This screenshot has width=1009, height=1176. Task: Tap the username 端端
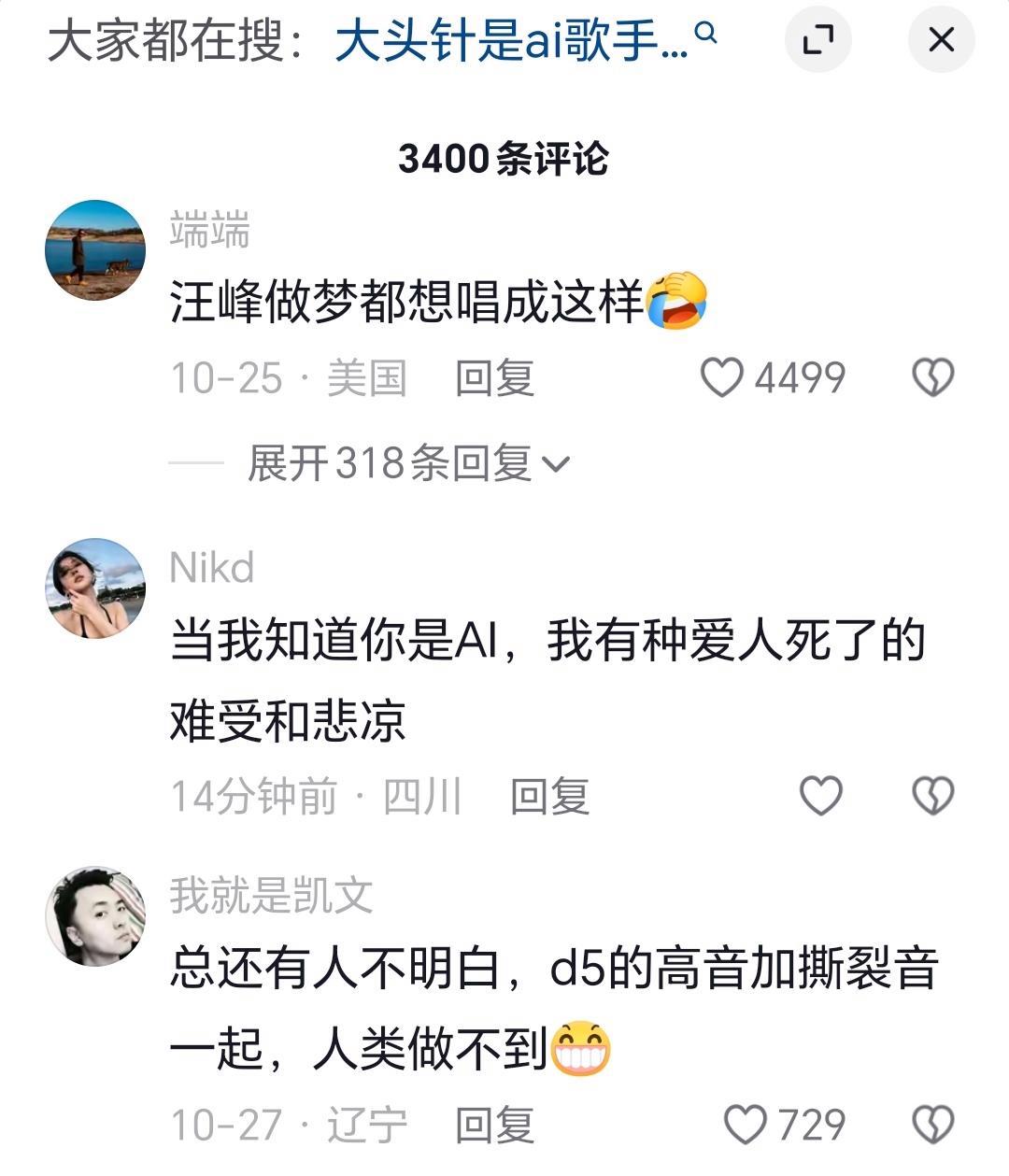click(x=210, y=231)
